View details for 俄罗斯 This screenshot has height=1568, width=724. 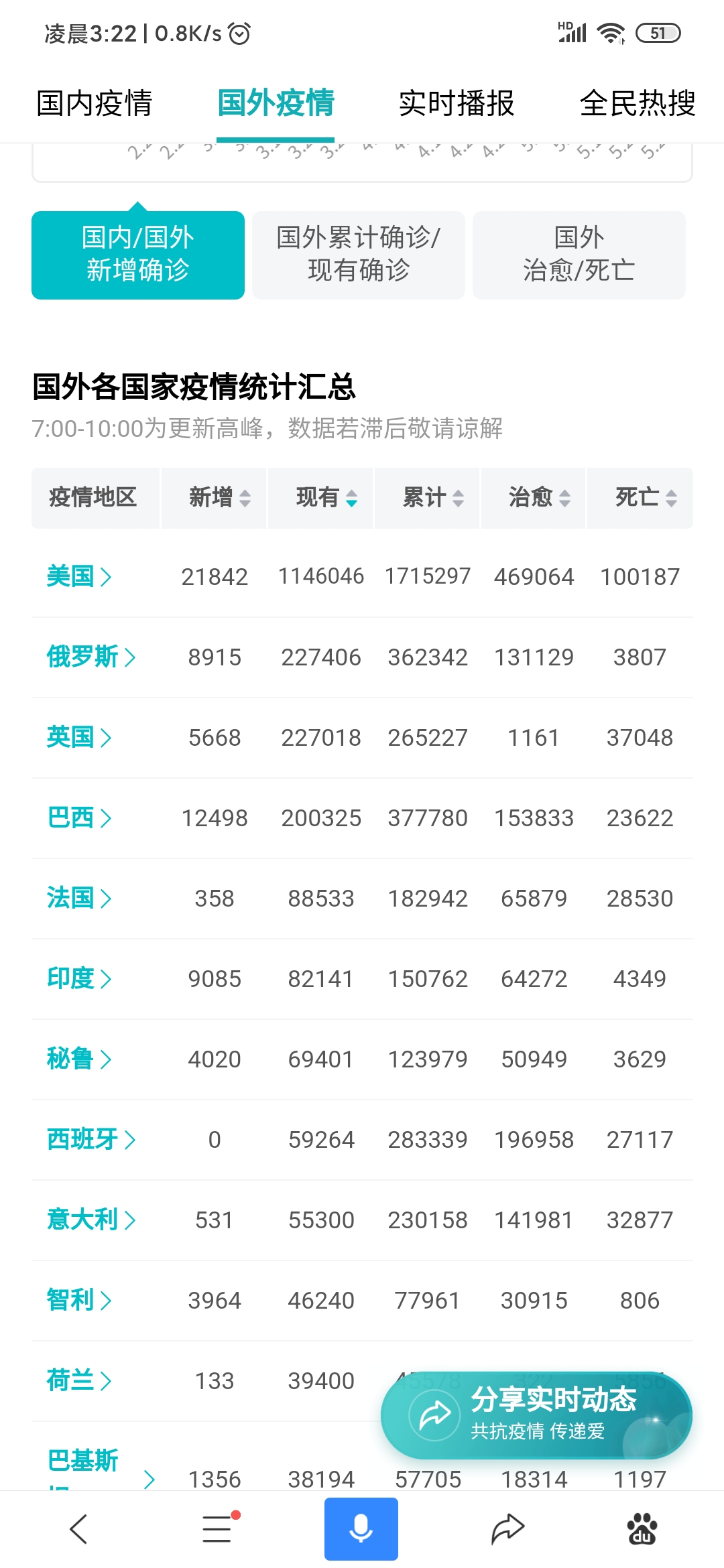(90, 657)
